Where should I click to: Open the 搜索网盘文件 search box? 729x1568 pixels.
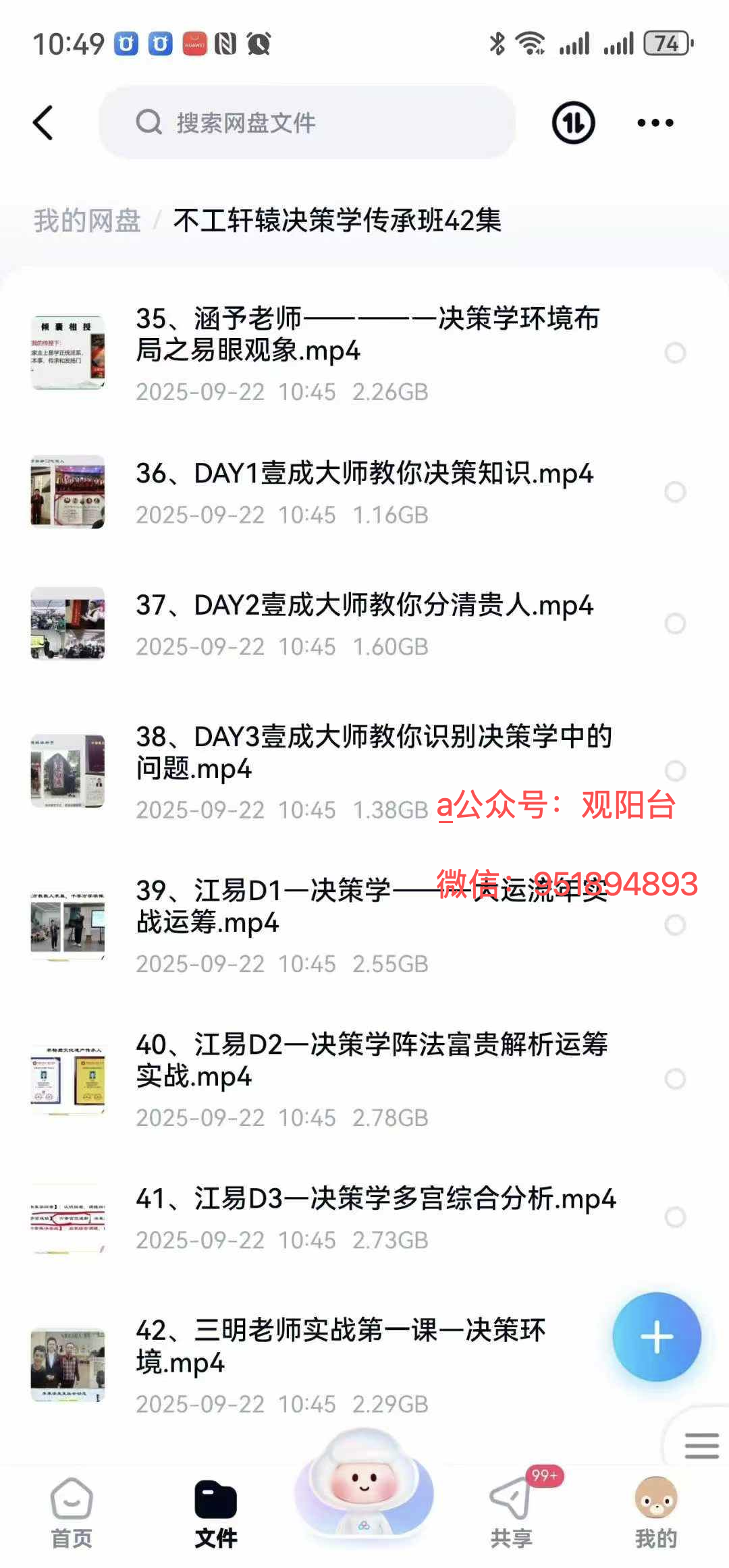(307, 123)
